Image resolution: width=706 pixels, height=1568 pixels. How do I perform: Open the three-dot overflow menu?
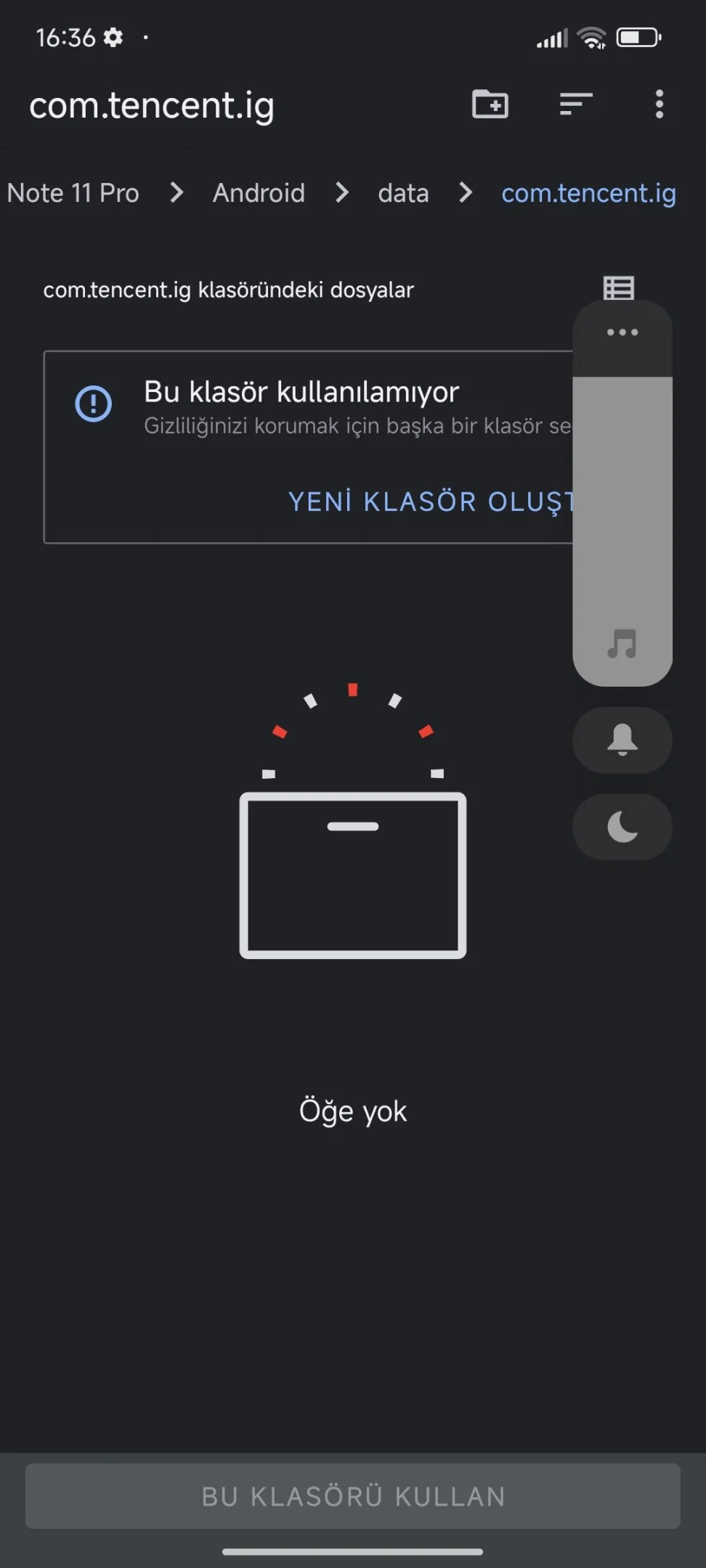(x=659, y=105)
